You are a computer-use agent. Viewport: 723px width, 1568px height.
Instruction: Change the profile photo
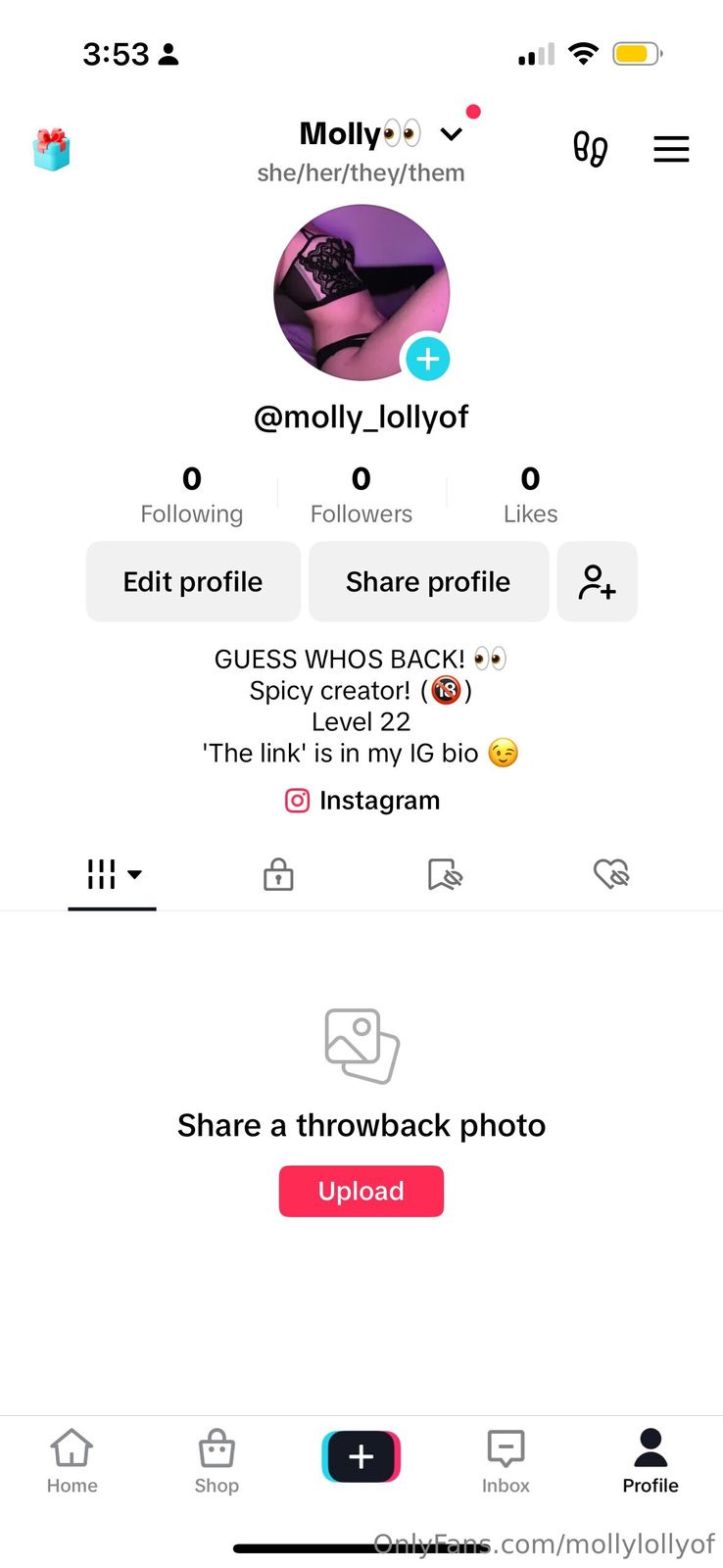coord(427,359)
